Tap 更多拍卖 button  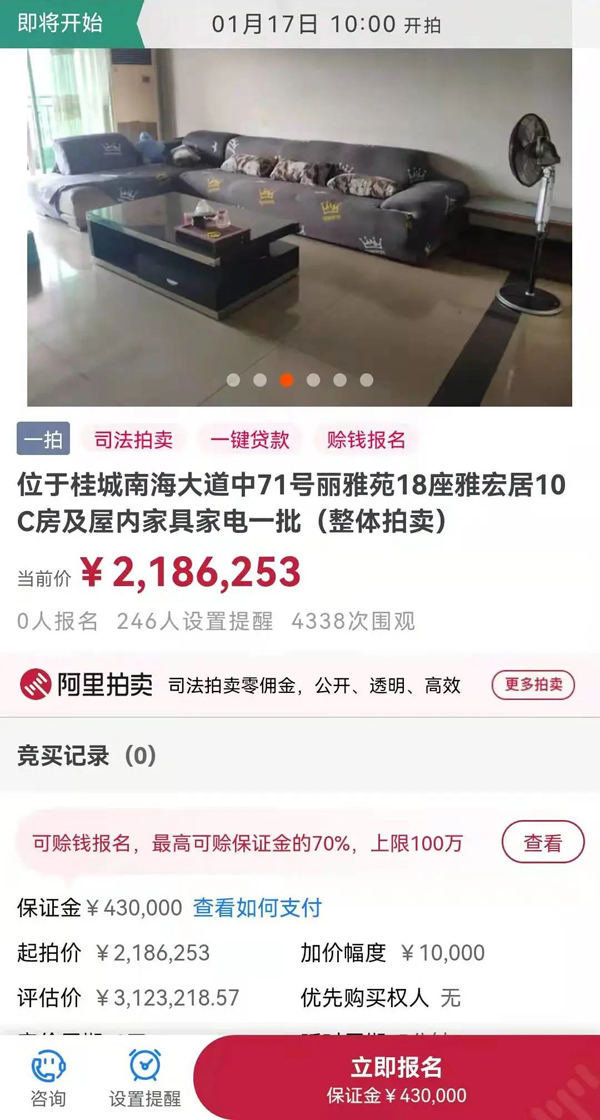coord(533,685)
